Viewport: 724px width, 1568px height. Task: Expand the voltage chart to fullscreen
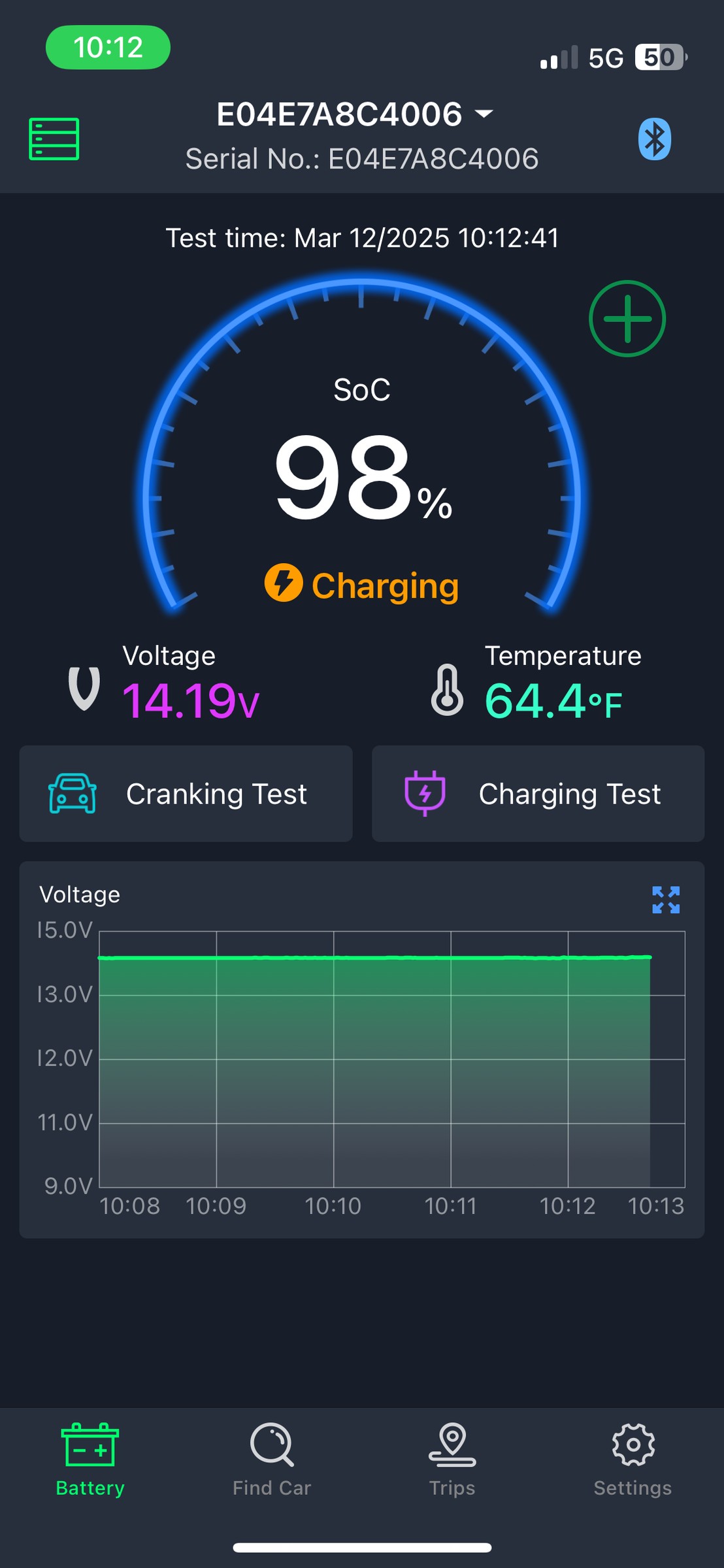666,900
